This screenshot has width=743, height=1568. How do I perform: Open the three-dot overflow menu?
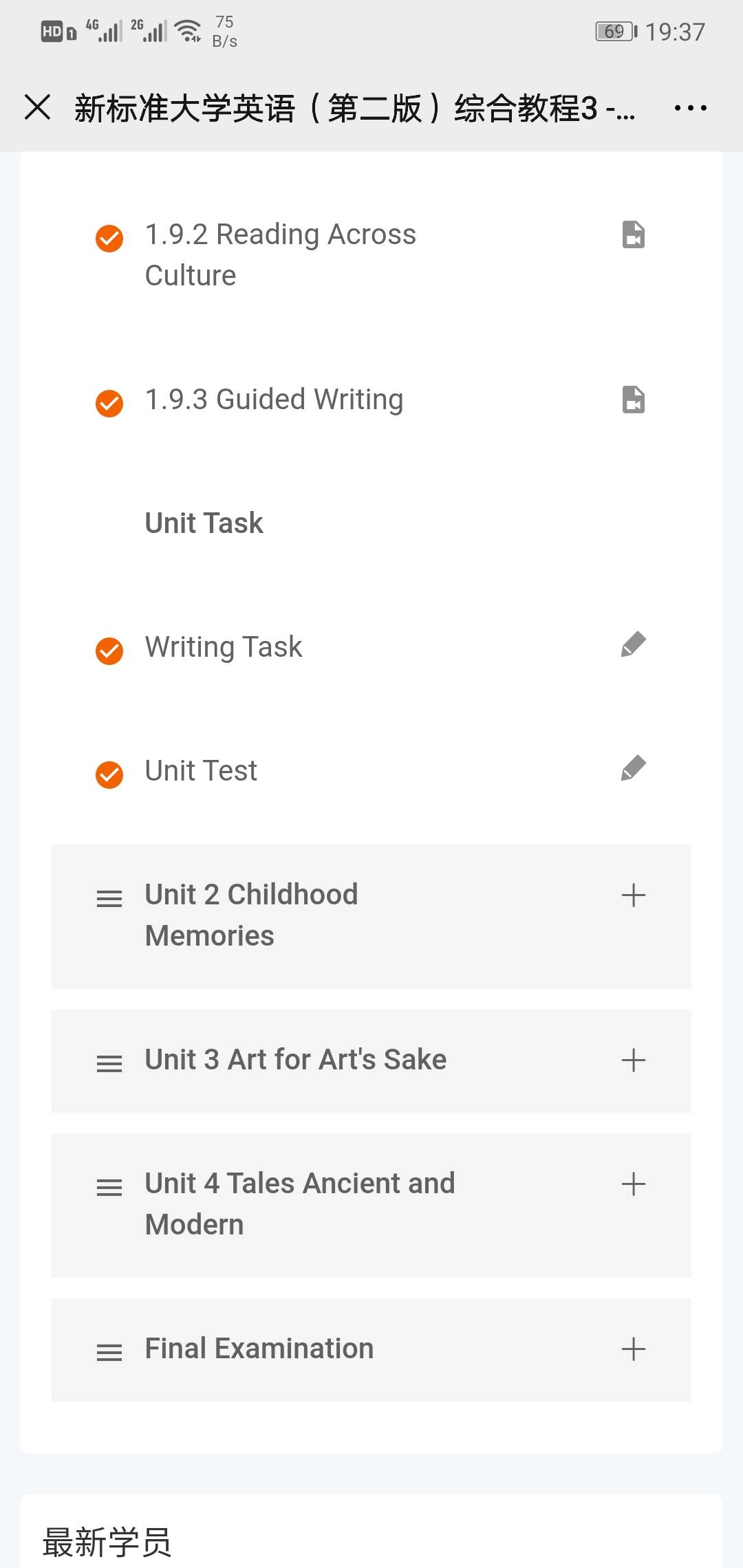(690, 108)
